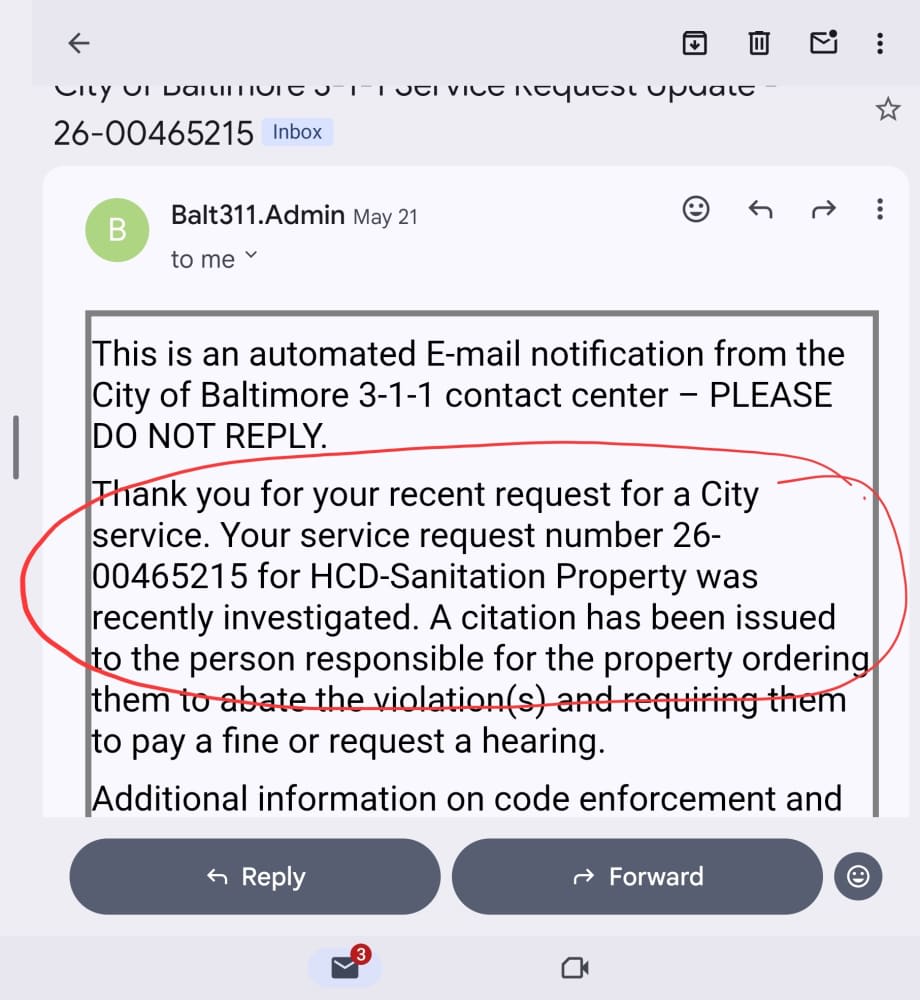Screen dimensions: 920x1000
Task: Open the top bar overflow menu
Action: [880, 43]
